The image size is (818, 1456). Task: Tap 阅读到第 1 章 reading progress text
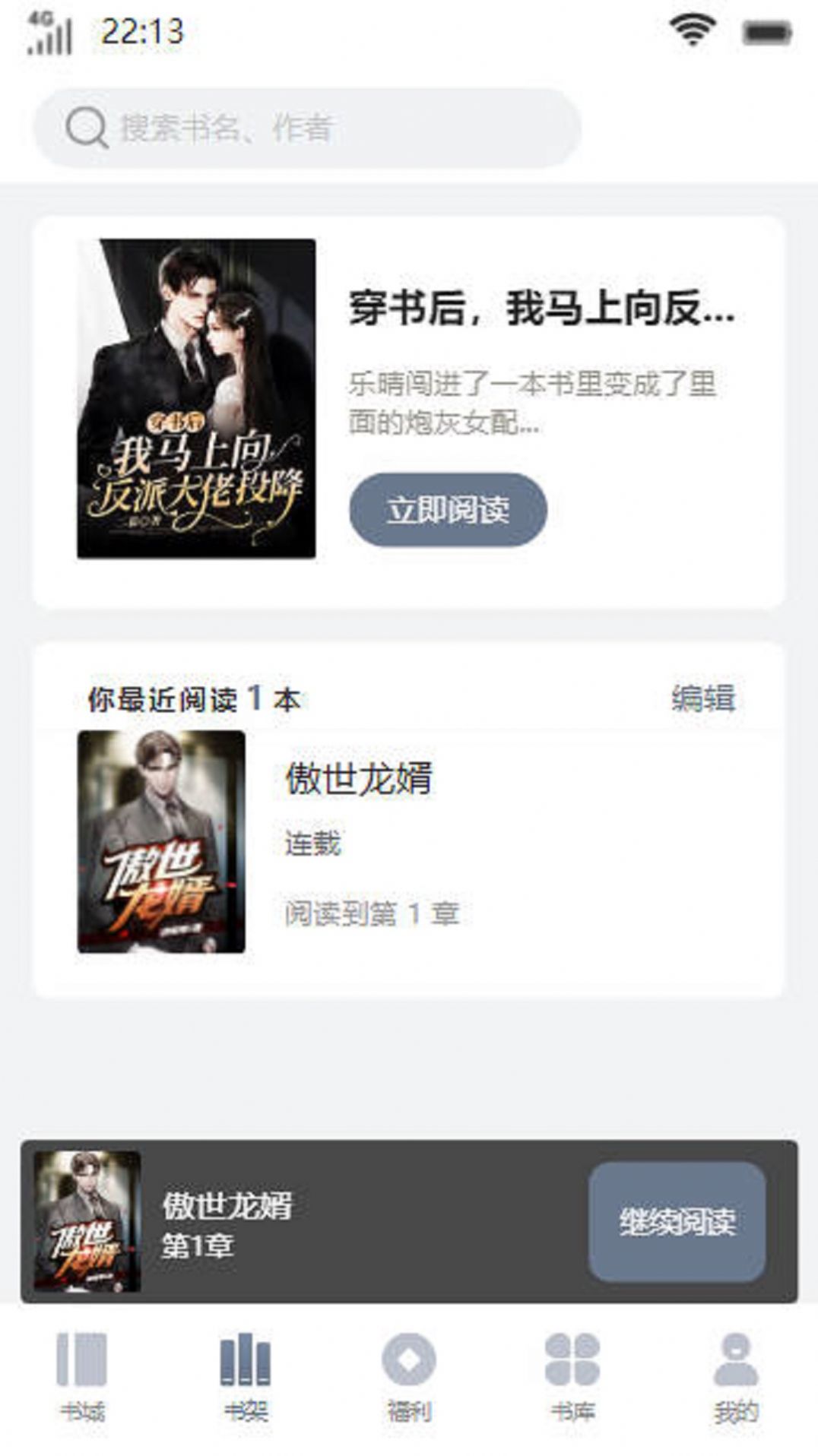(x=374, y=913)
